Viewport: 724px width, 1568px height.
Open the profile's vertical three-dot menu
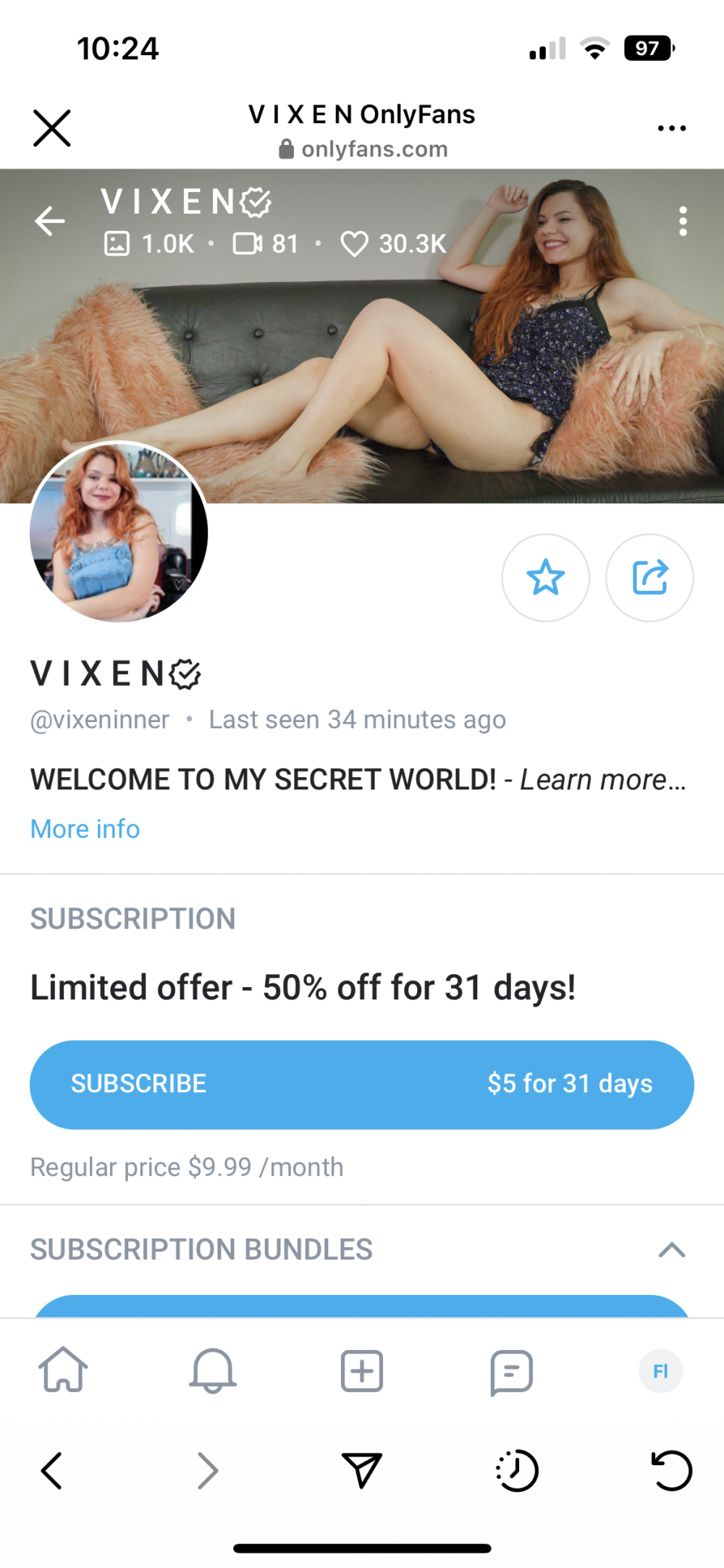pos(682,221)
